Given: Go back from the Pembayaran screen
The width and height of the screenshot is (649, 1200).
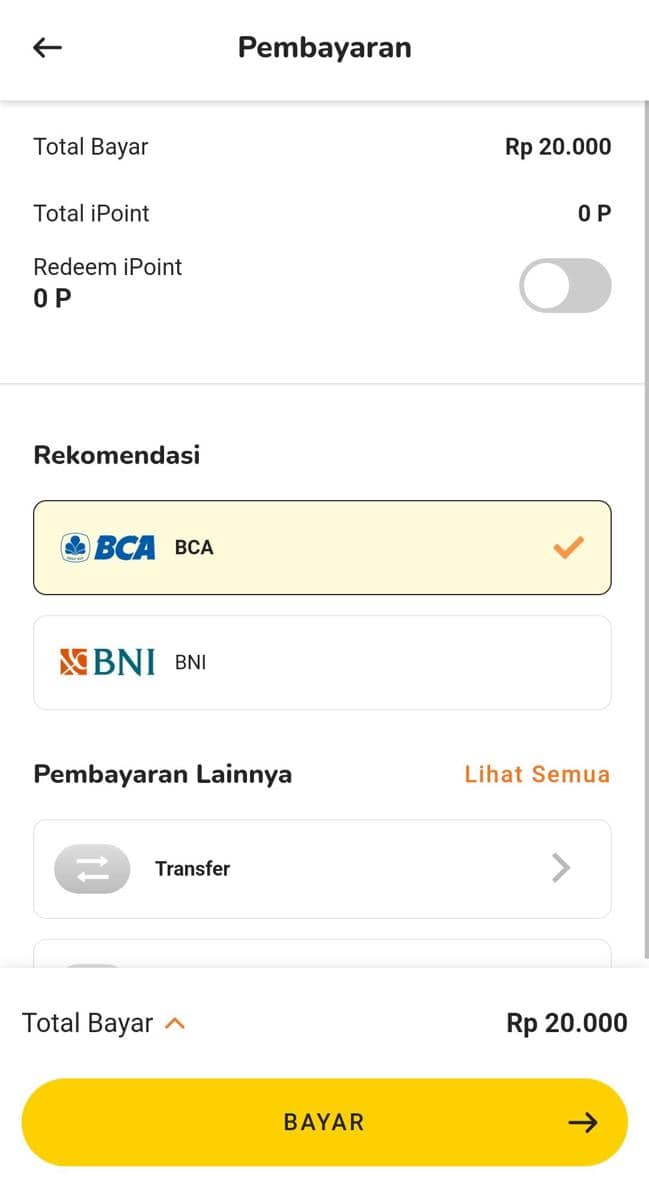Looking at the screenshot, I should tap(48, 48).
